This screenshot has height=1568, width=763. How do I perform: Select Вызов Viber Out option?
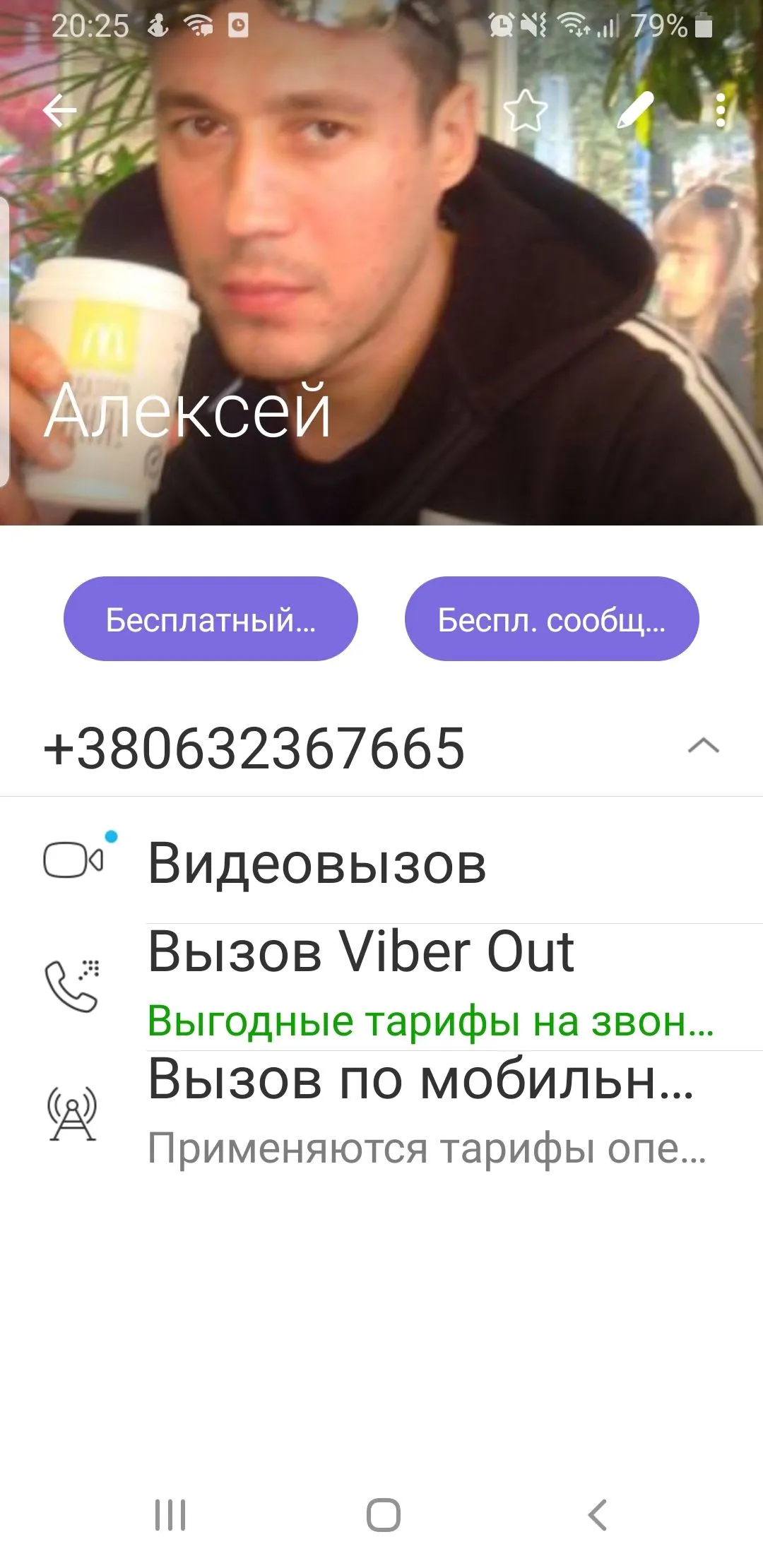(x=360, y=982)
